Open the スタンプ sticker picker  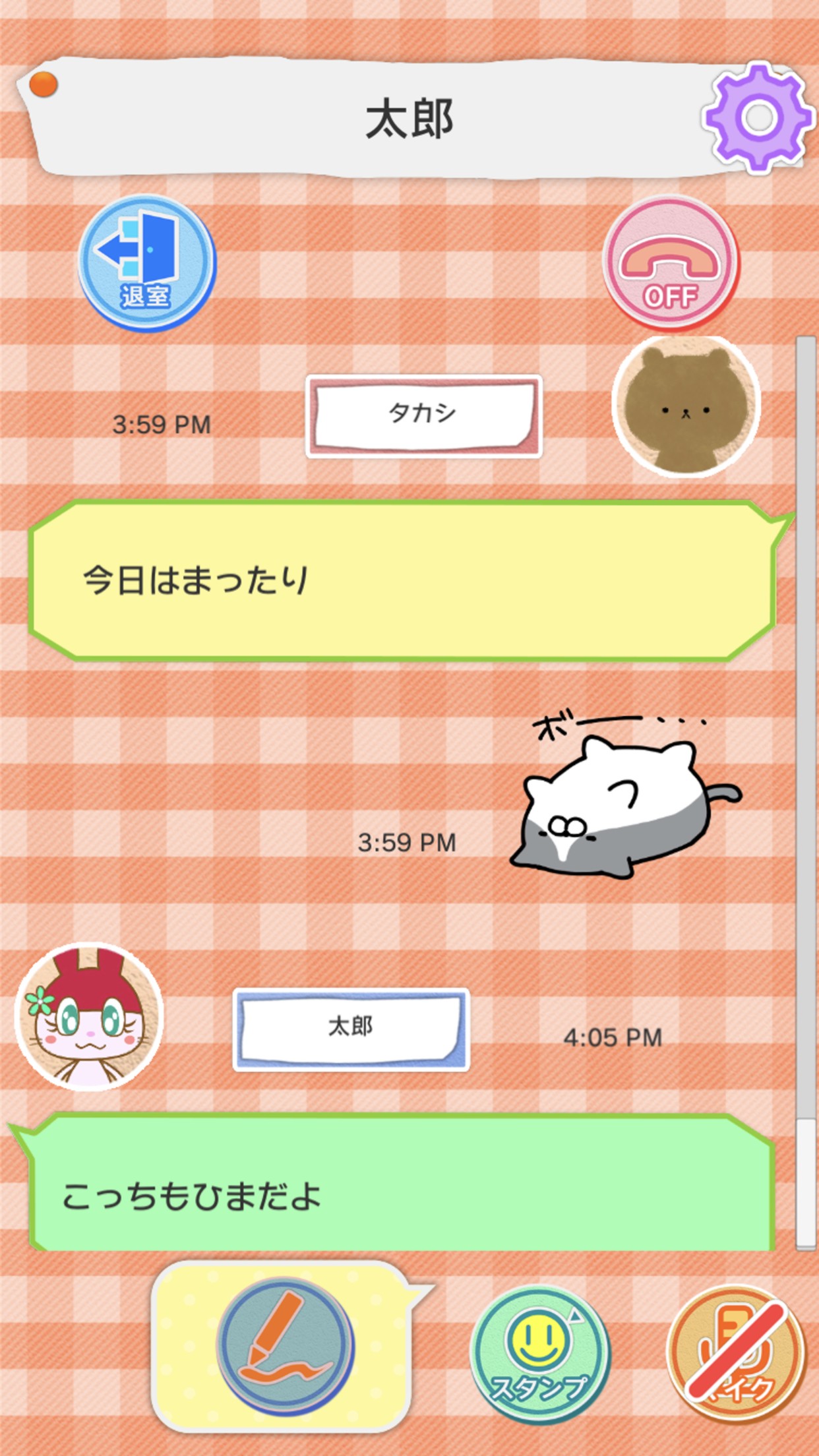[x=539, y=1353]
